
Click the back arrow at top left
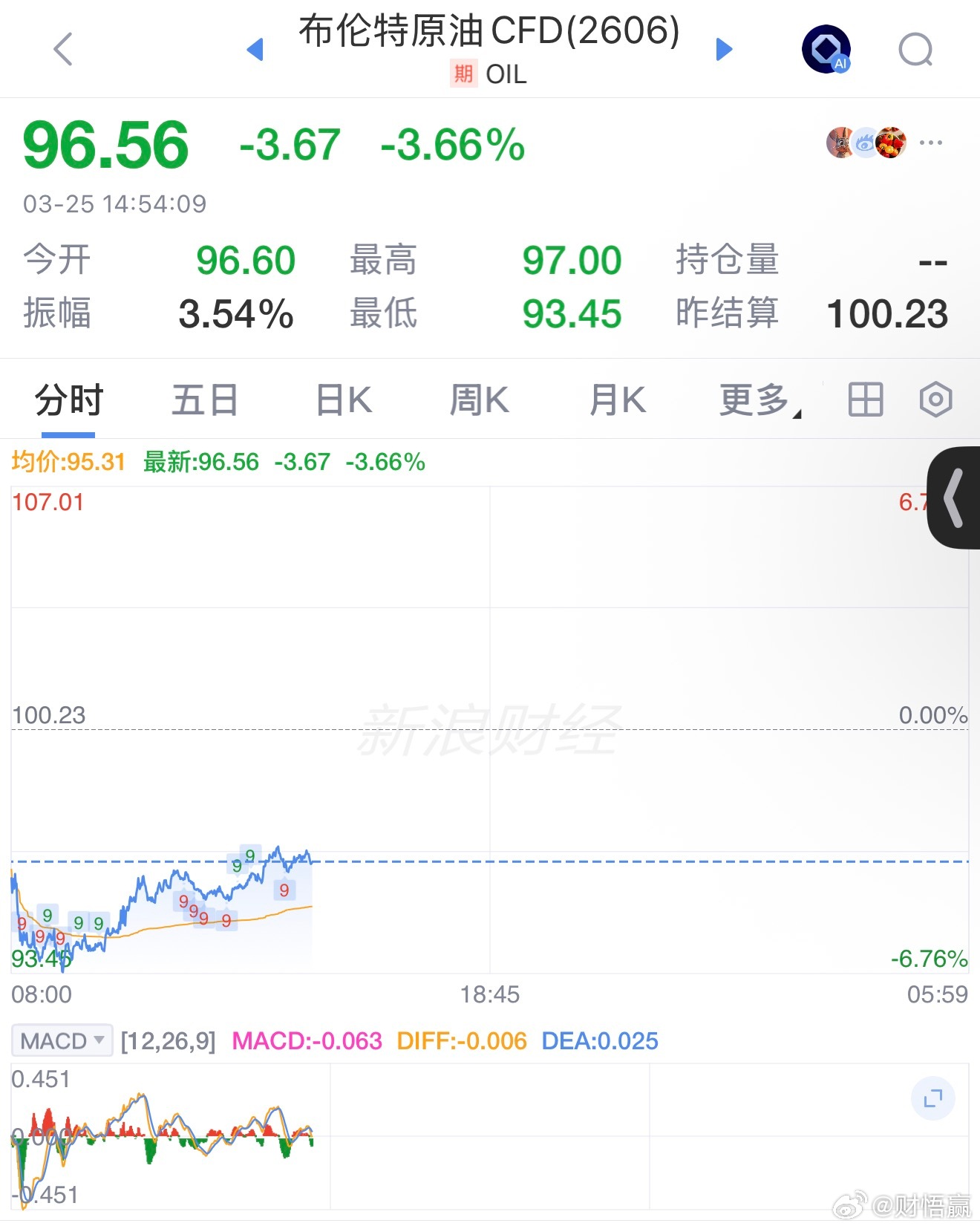click(64, 49)
